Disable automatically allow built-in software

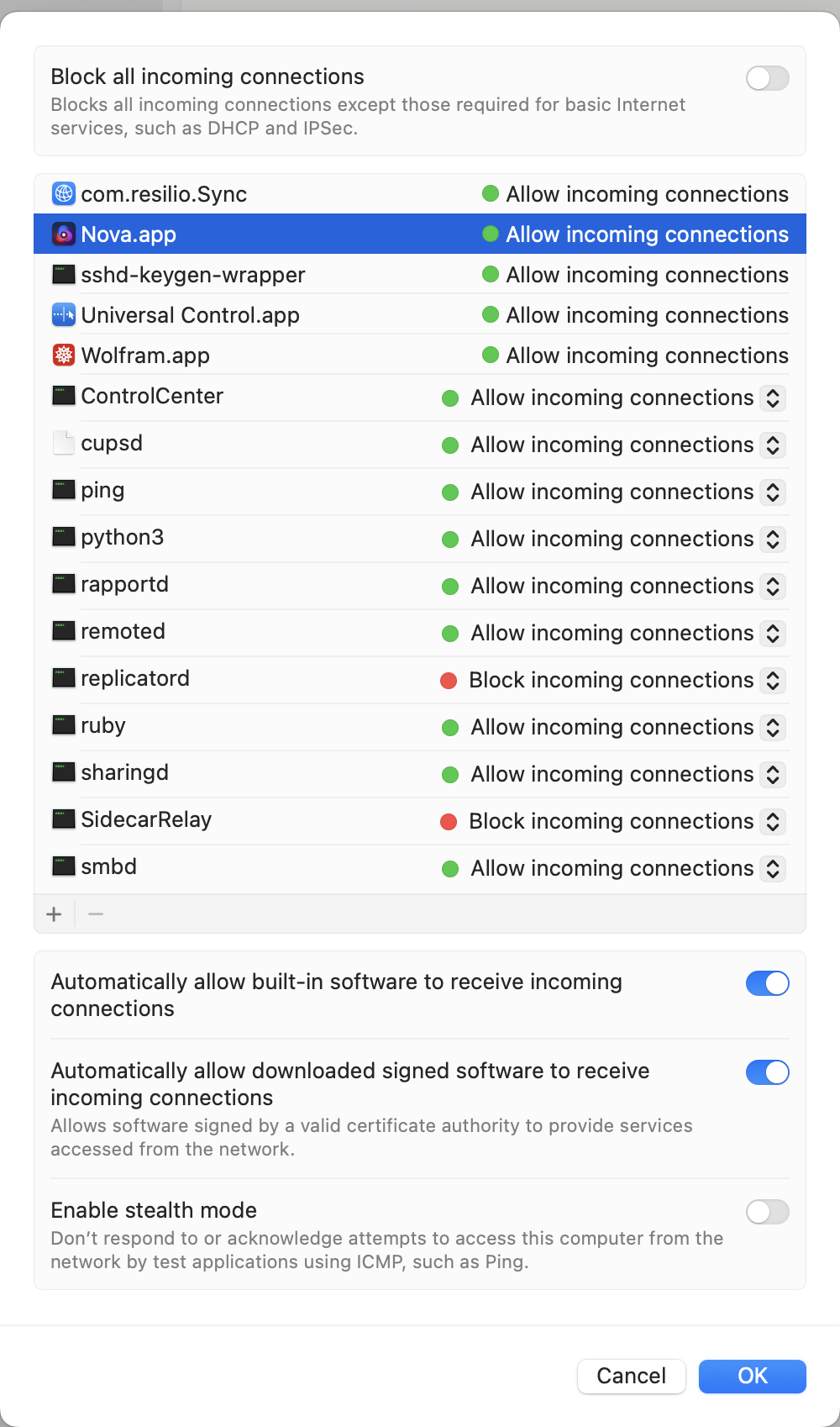click(768, 983)
